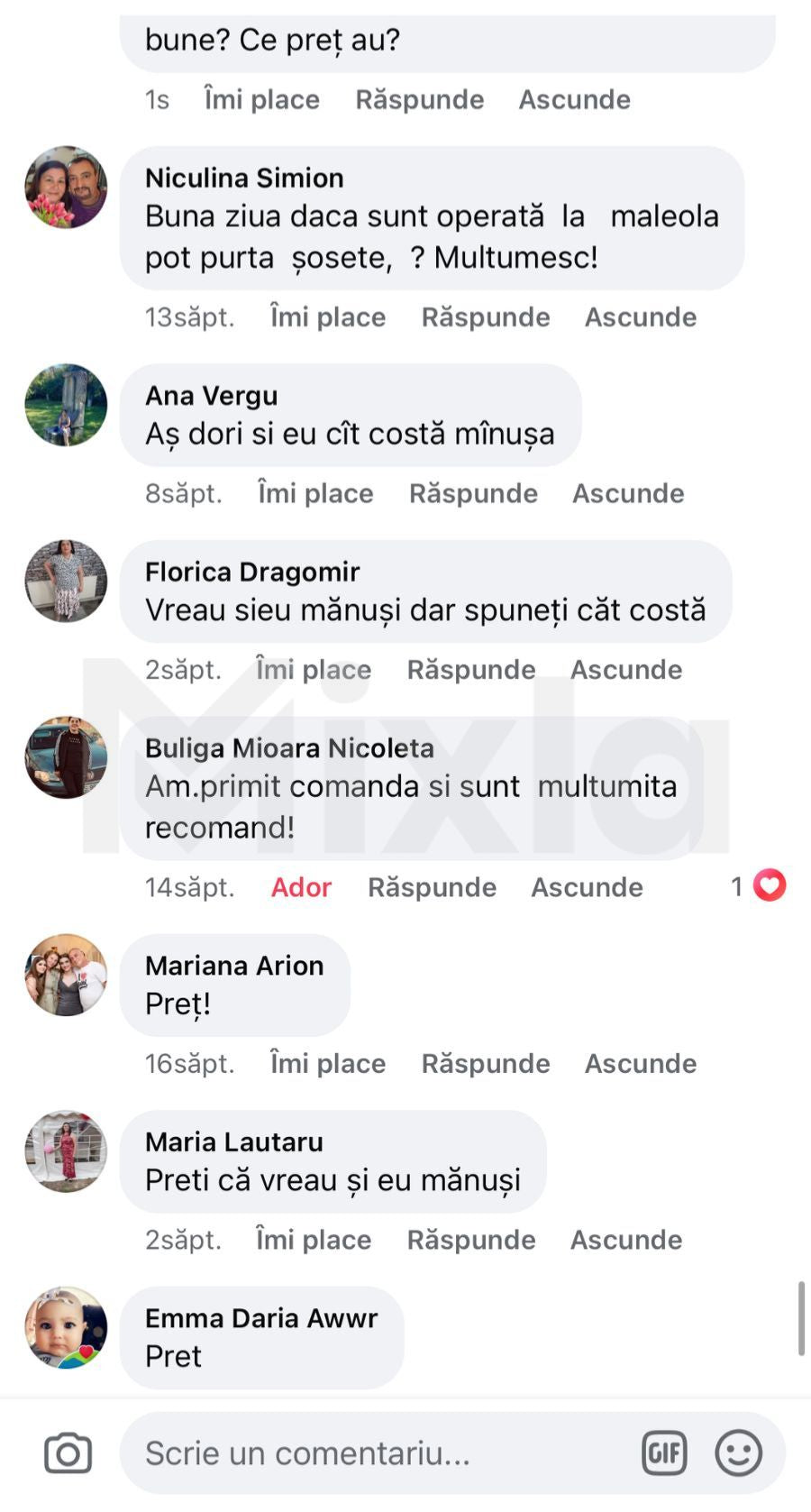Open the emoji picker
This screenshot has width=811, height=1512.
738,1453
